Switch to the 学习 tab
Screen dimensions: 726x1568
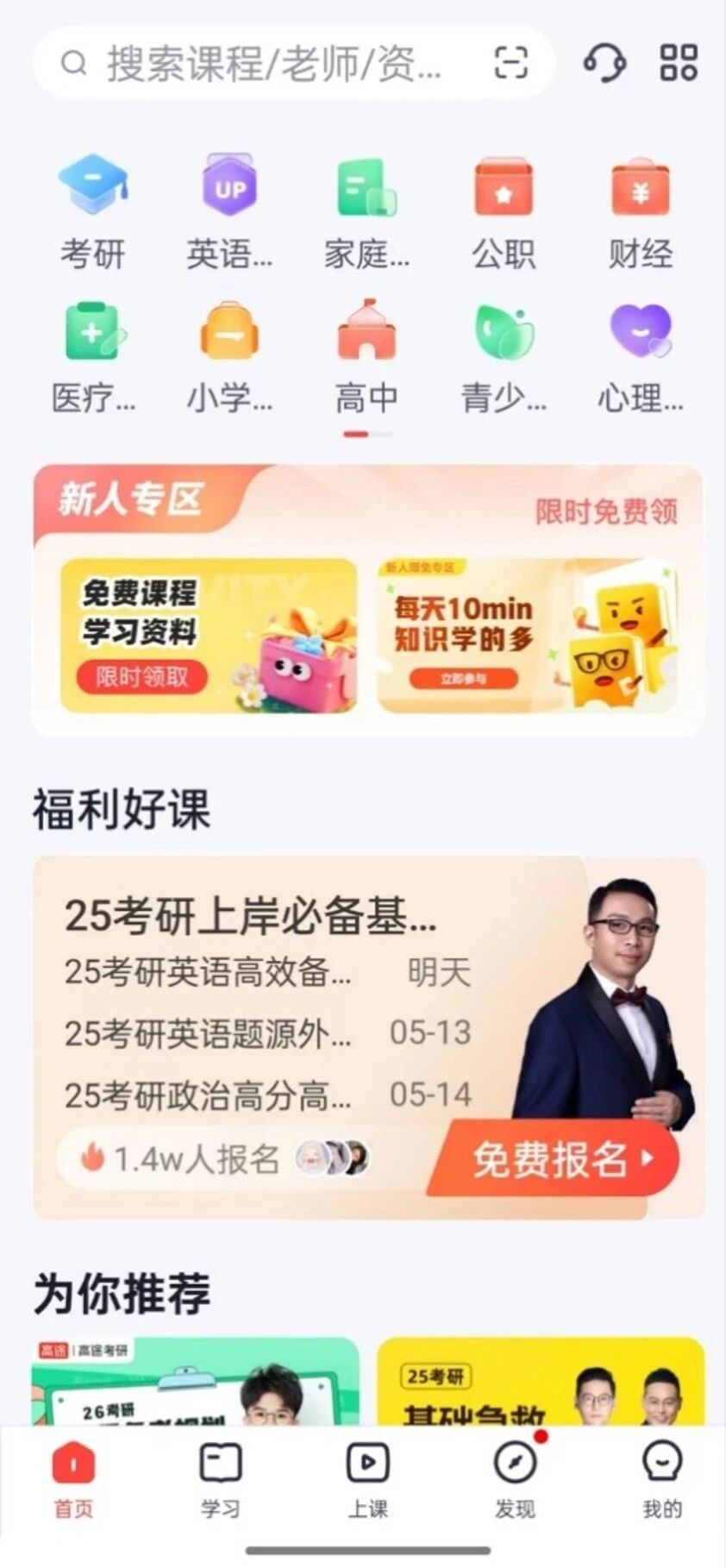[221, 1478]
